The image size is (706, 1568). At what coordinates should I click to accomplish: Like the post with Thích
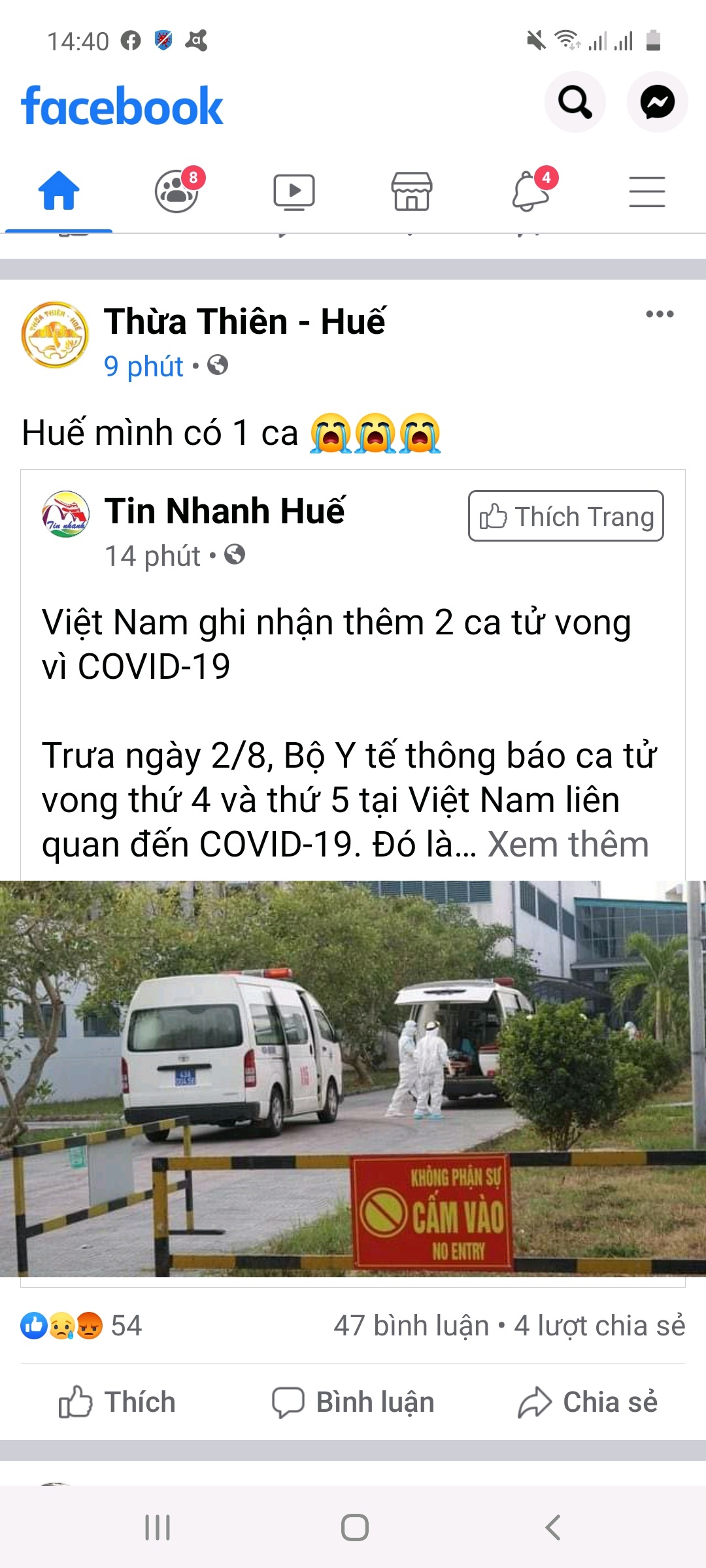click(118, 1402)
